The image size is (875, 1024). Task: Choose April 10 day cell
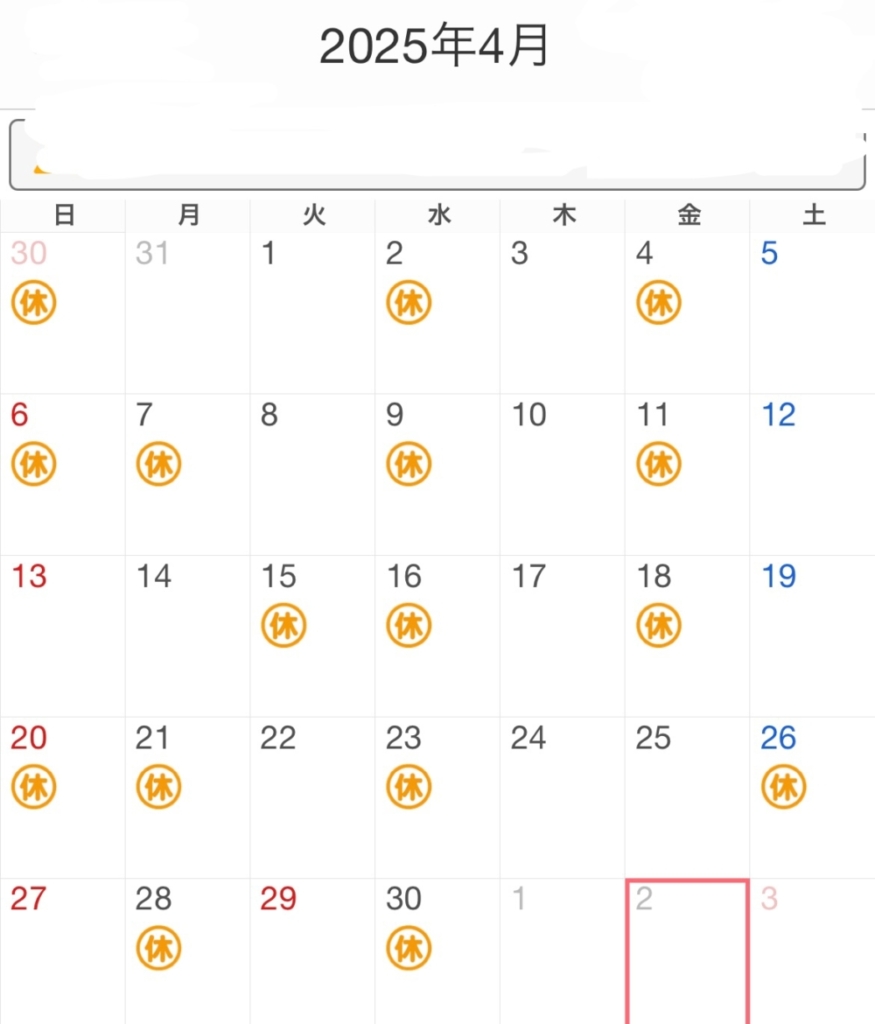[562, 473]
